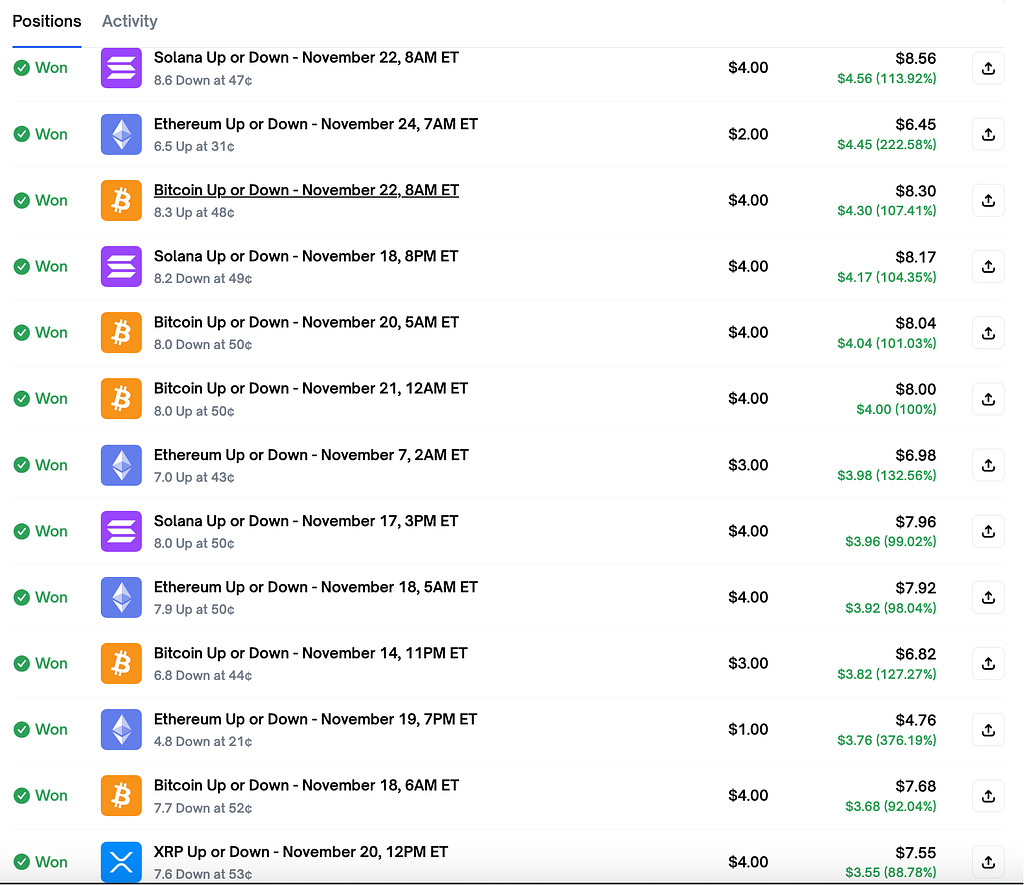Switch to the Activity tab

[129, 21]
